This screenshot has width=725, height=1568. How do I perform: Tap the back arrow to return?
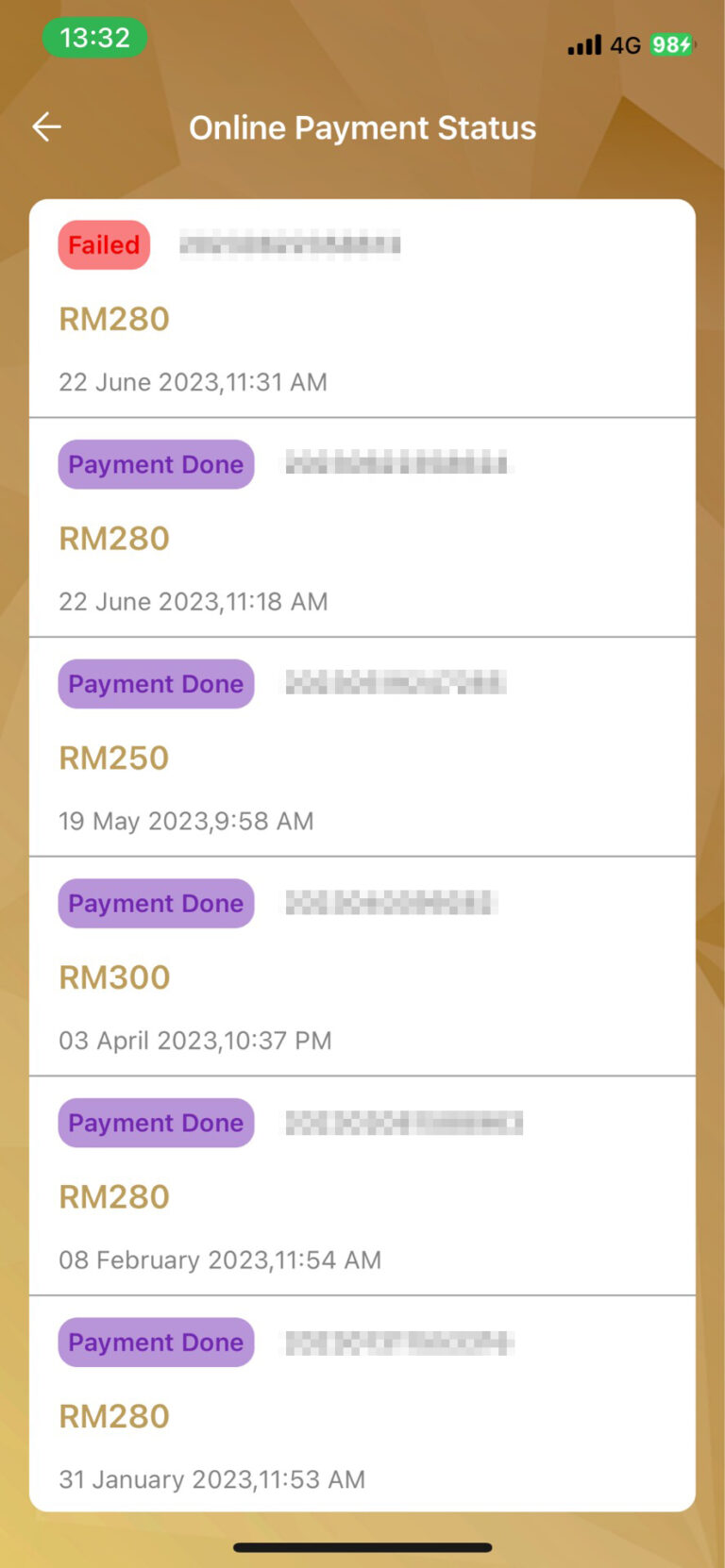(45, 126)
